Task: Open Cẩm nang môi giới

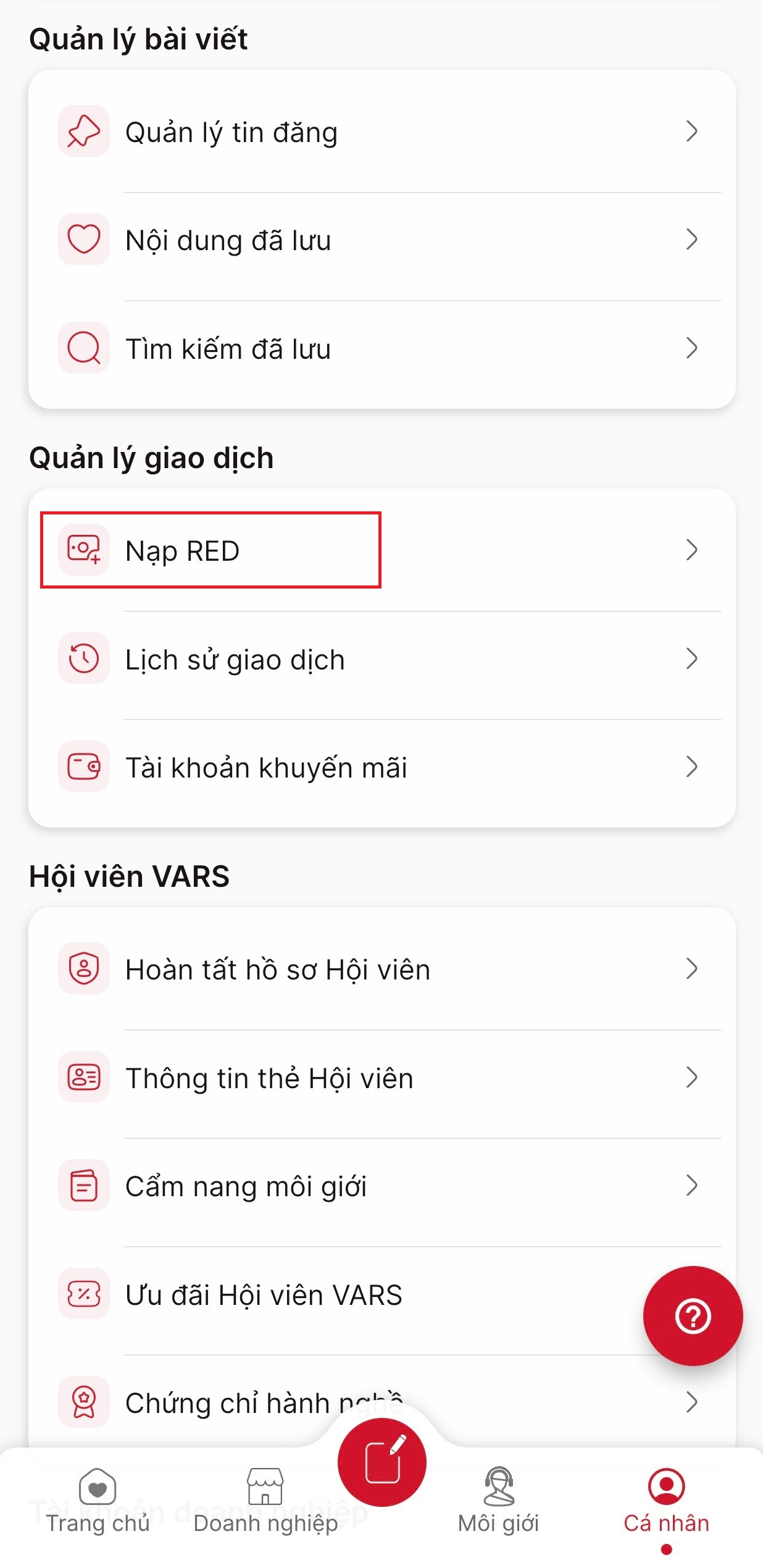Action: 381,1186
